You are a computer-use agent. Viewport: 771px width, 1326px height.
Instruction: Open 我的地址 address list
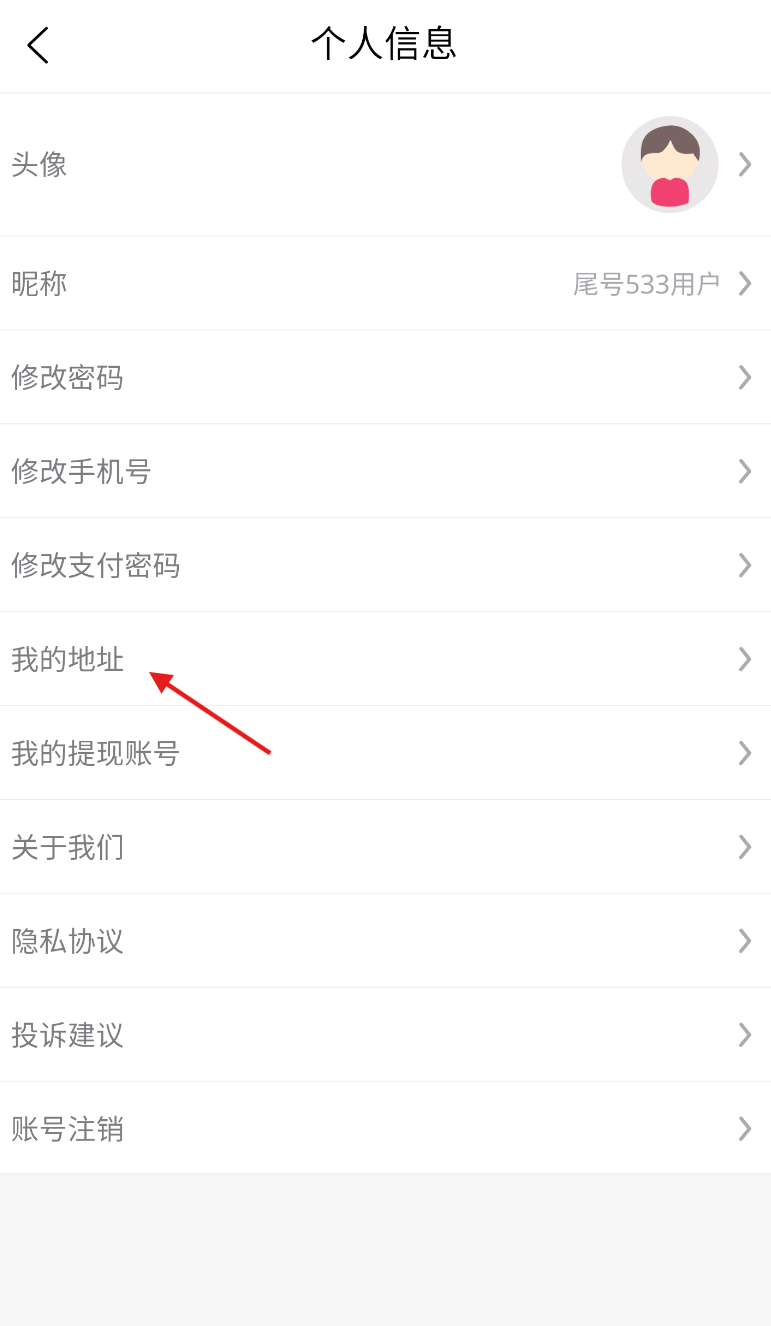[385, 659]
